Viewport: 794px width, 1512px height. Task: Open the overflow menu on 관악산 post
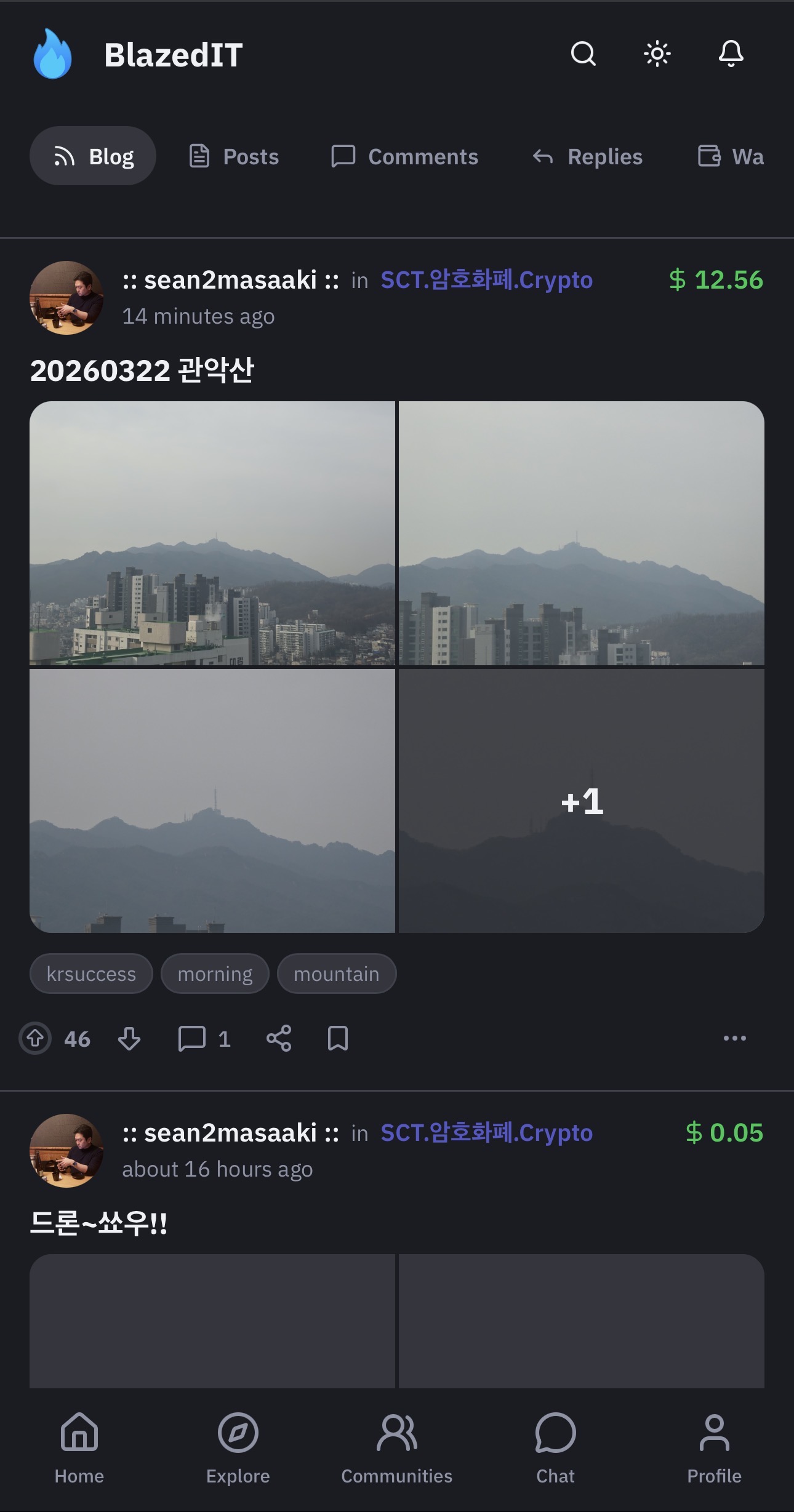[734, 1039]
